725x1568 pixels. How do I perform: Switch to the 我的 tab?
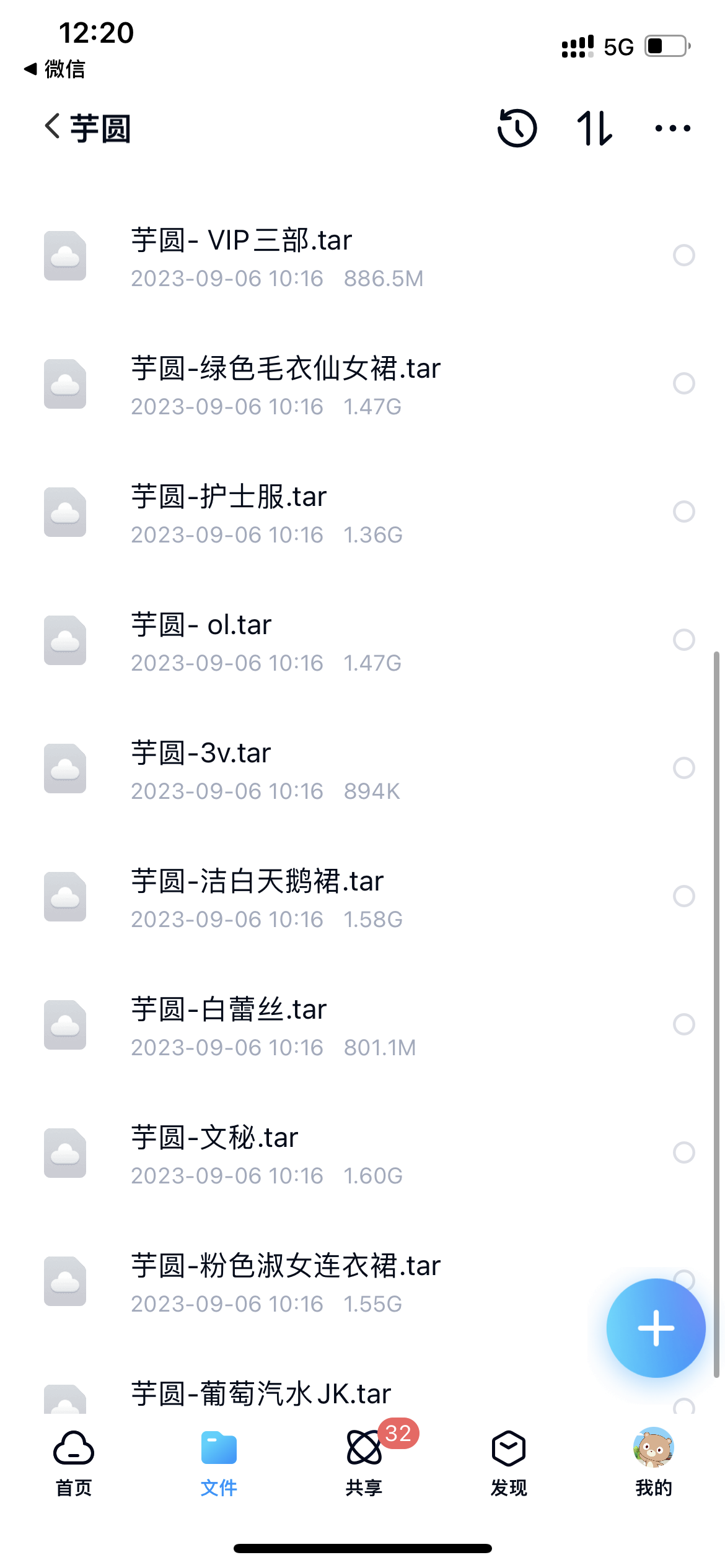tap(654, 1464)
